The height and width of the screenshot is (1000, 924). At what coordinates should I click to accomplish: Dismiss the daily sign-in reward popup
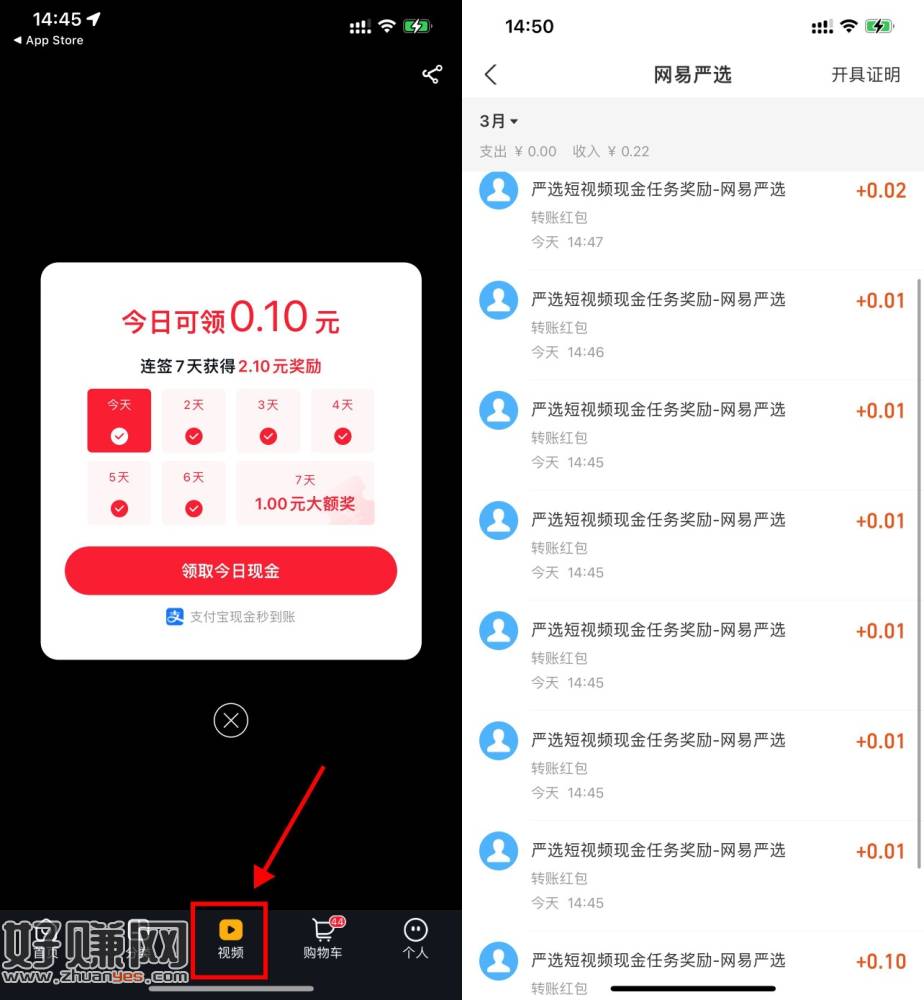[x=231, y=720]
